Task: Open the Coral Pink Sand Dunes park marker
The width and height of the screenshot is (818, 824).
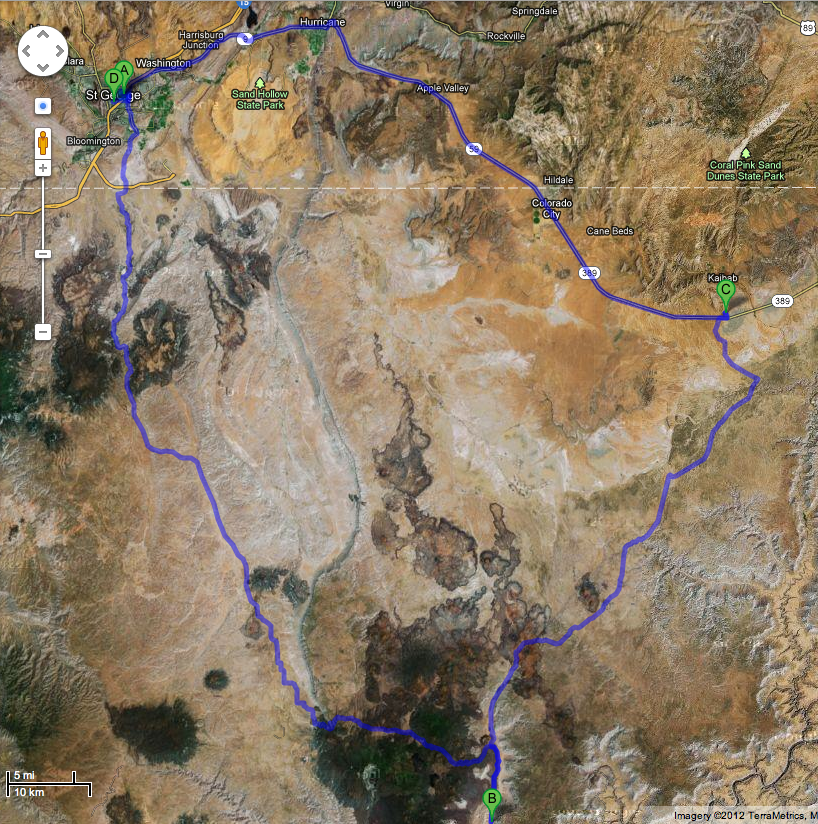Action: tap(745, 152)
